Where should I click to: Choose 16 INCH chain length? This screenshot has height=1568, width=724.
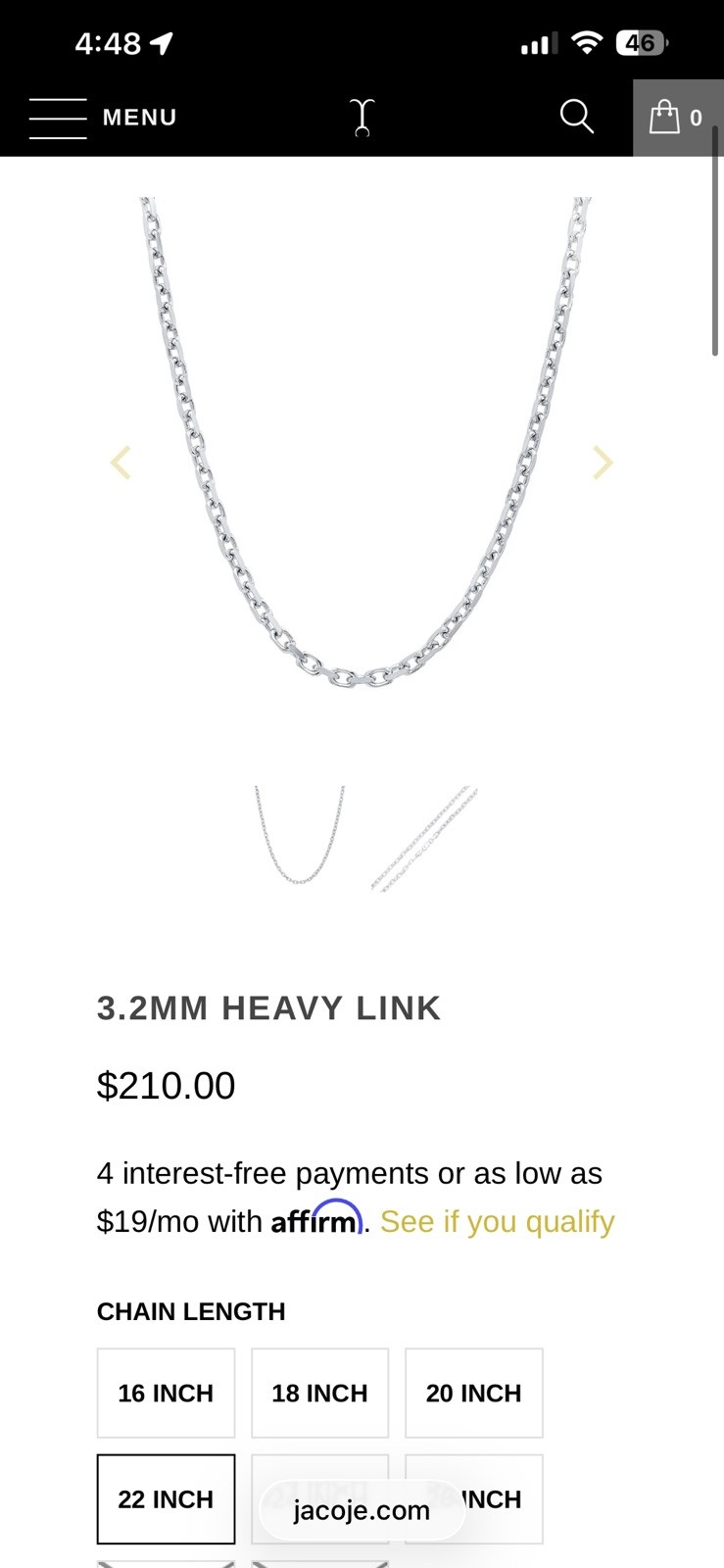tap(166, 1394)
